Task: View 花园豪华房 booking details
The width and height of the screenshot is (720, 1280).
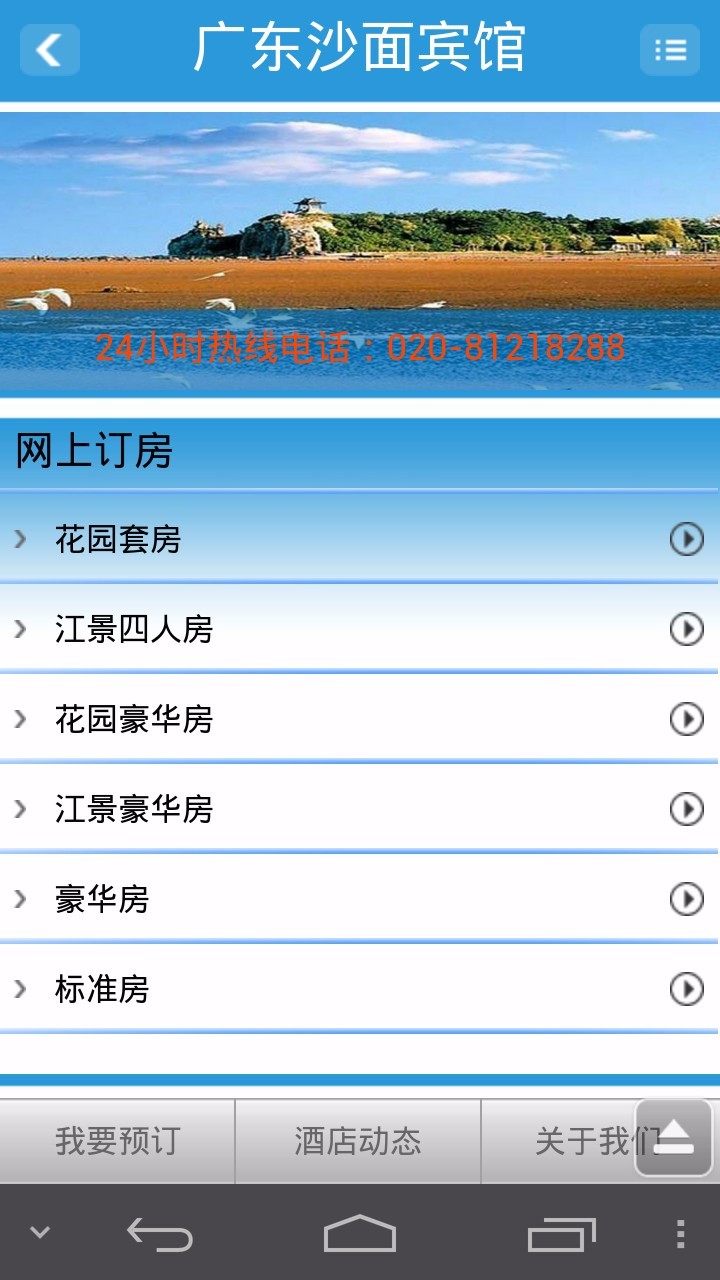Action: (x=360, y=719)
